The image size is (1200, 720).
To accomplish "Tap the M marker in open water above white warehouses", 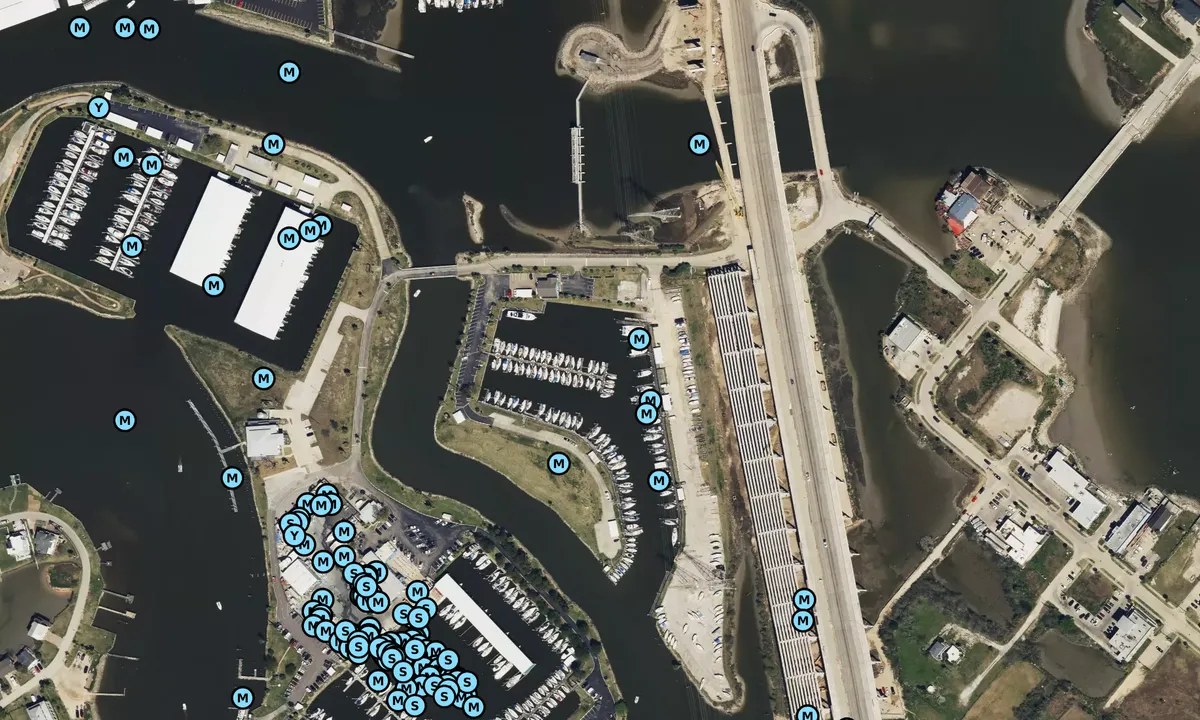I will point(289,72).
